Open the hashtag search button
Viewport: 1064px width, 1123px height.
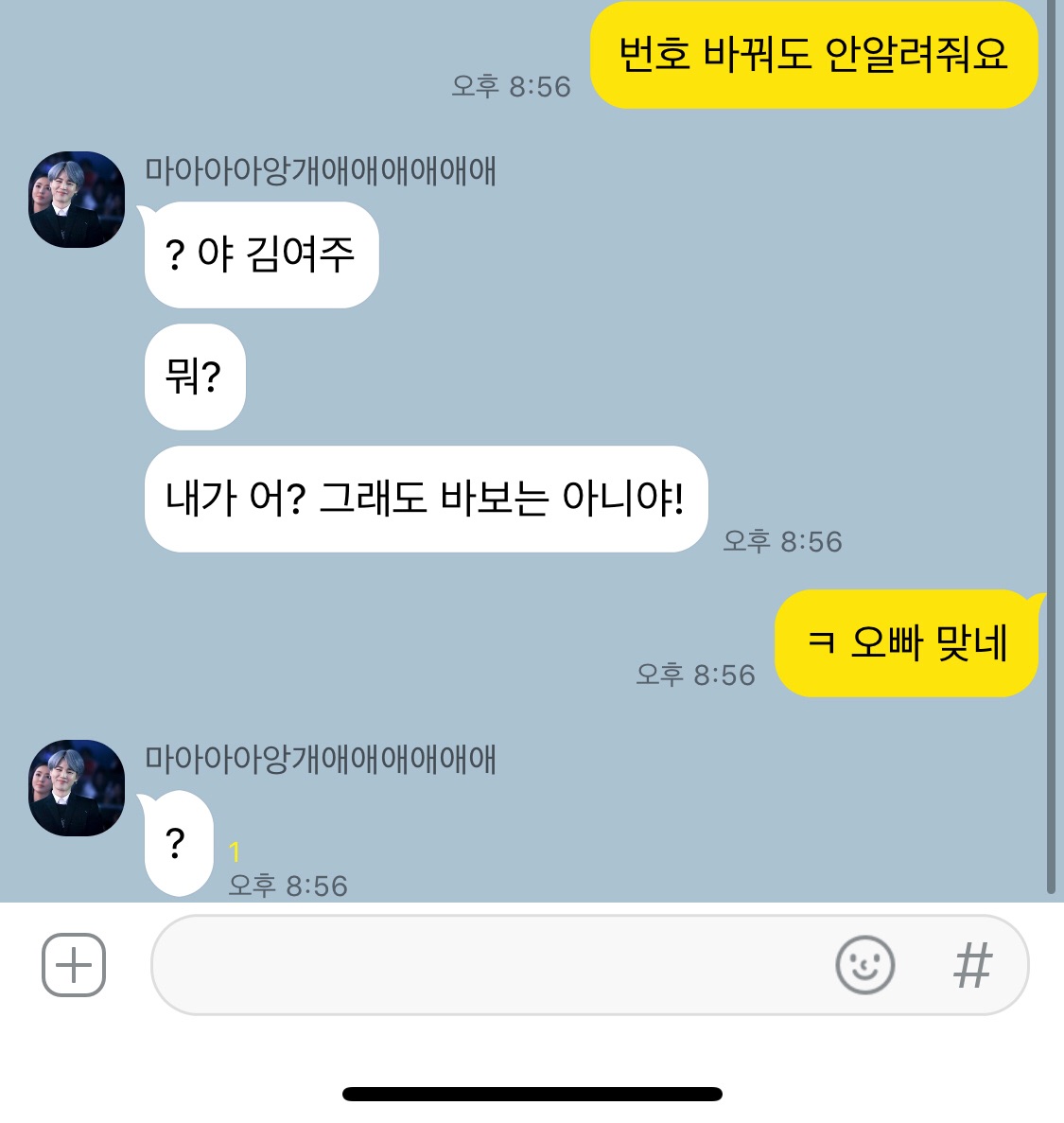pos(972,965)
